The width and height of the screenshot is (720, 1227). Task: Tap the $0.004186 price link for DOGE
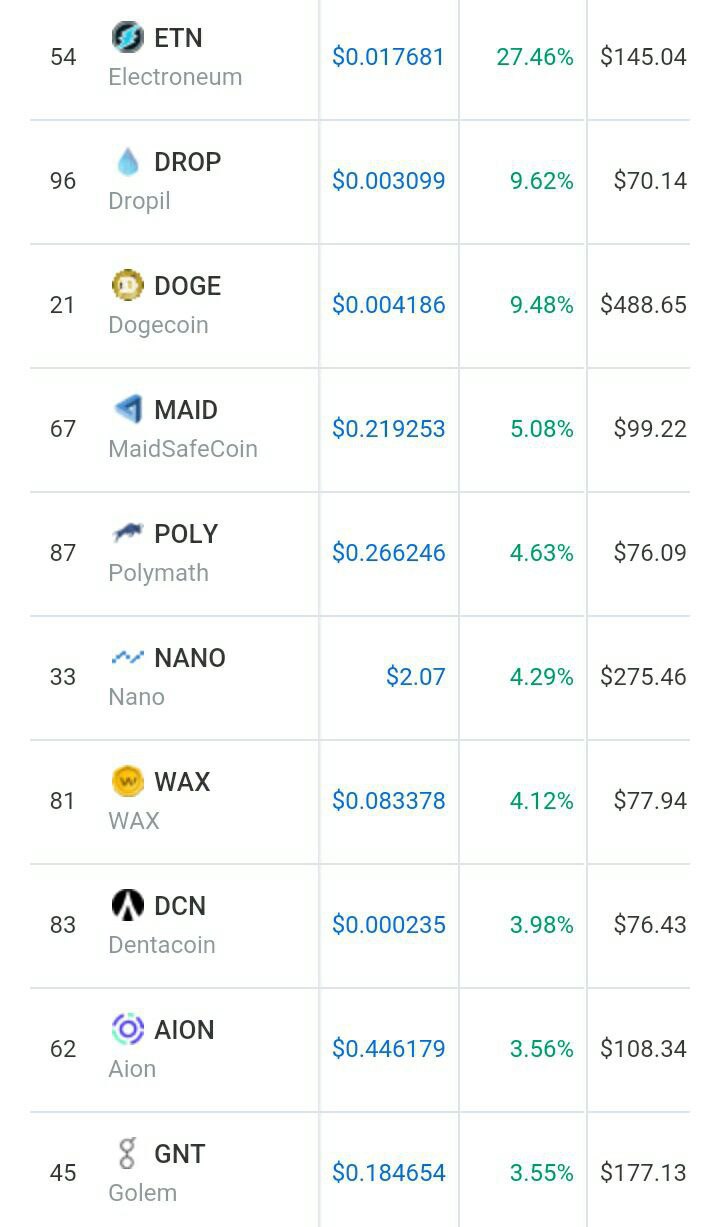[x=388, y=305]
